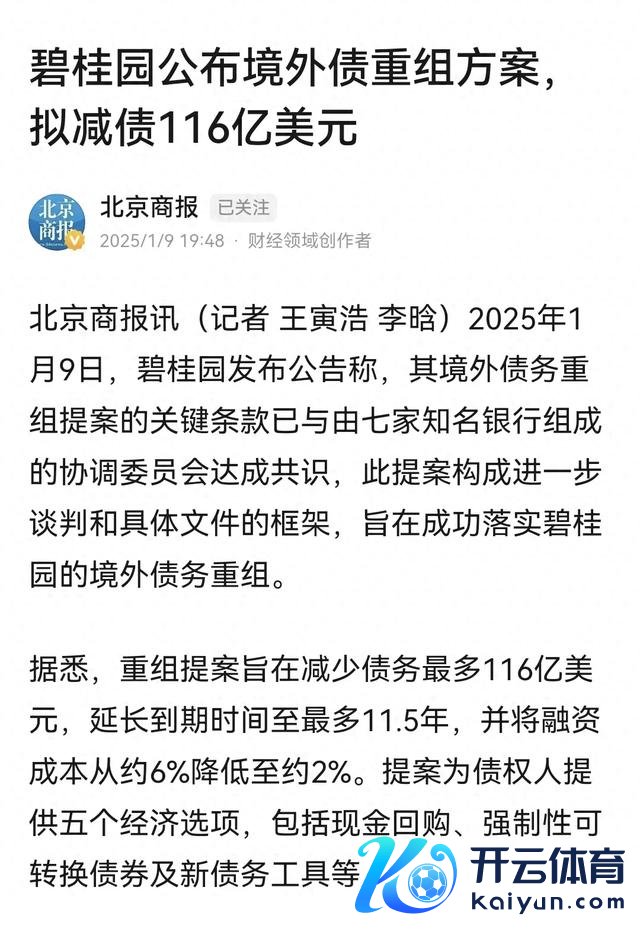Viewport: 640px width, 935px height.
Task: Open the 北京商报 author name link
Action: coord(148,207)
